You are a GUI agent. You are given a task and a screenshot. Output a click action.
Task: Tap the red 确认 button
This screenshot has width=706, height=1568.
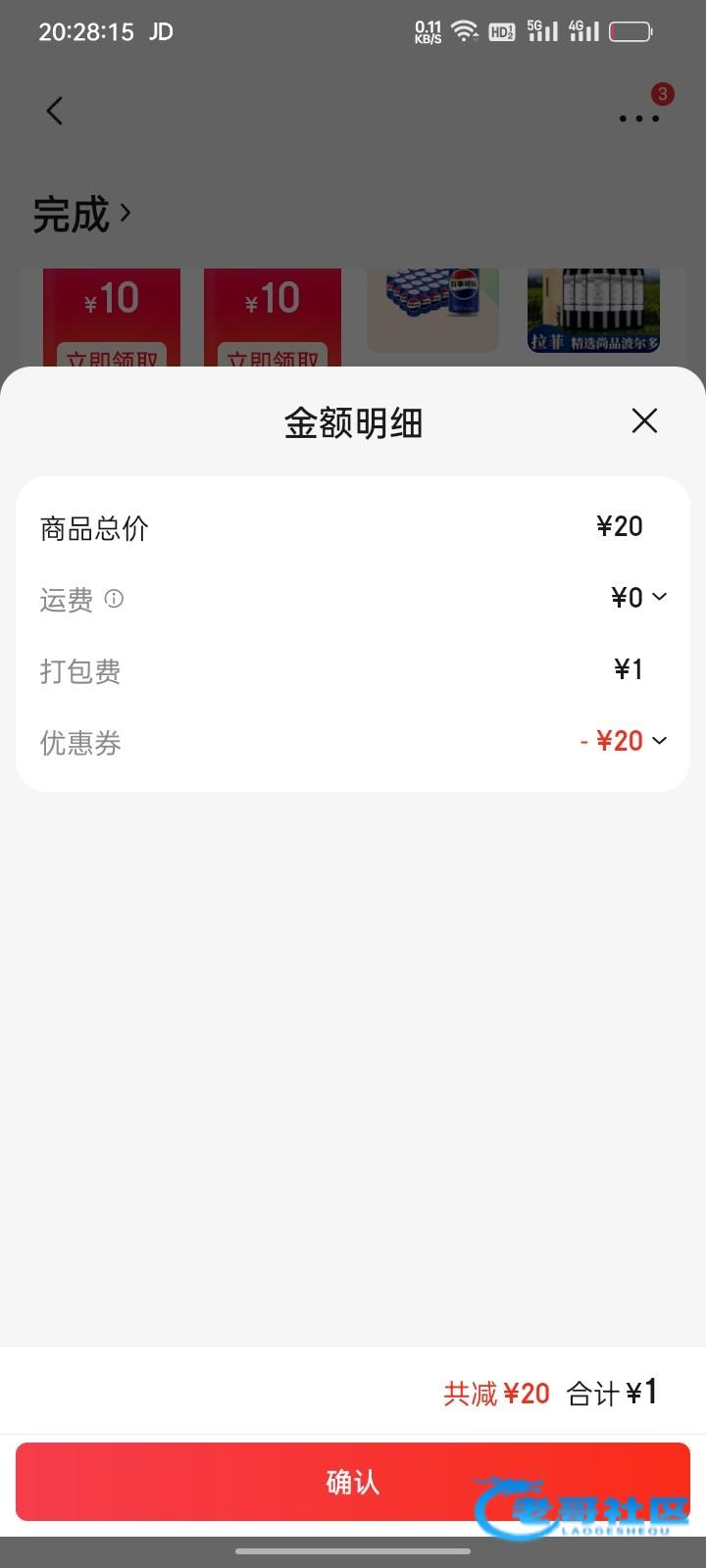click(x=352, y=1481)
